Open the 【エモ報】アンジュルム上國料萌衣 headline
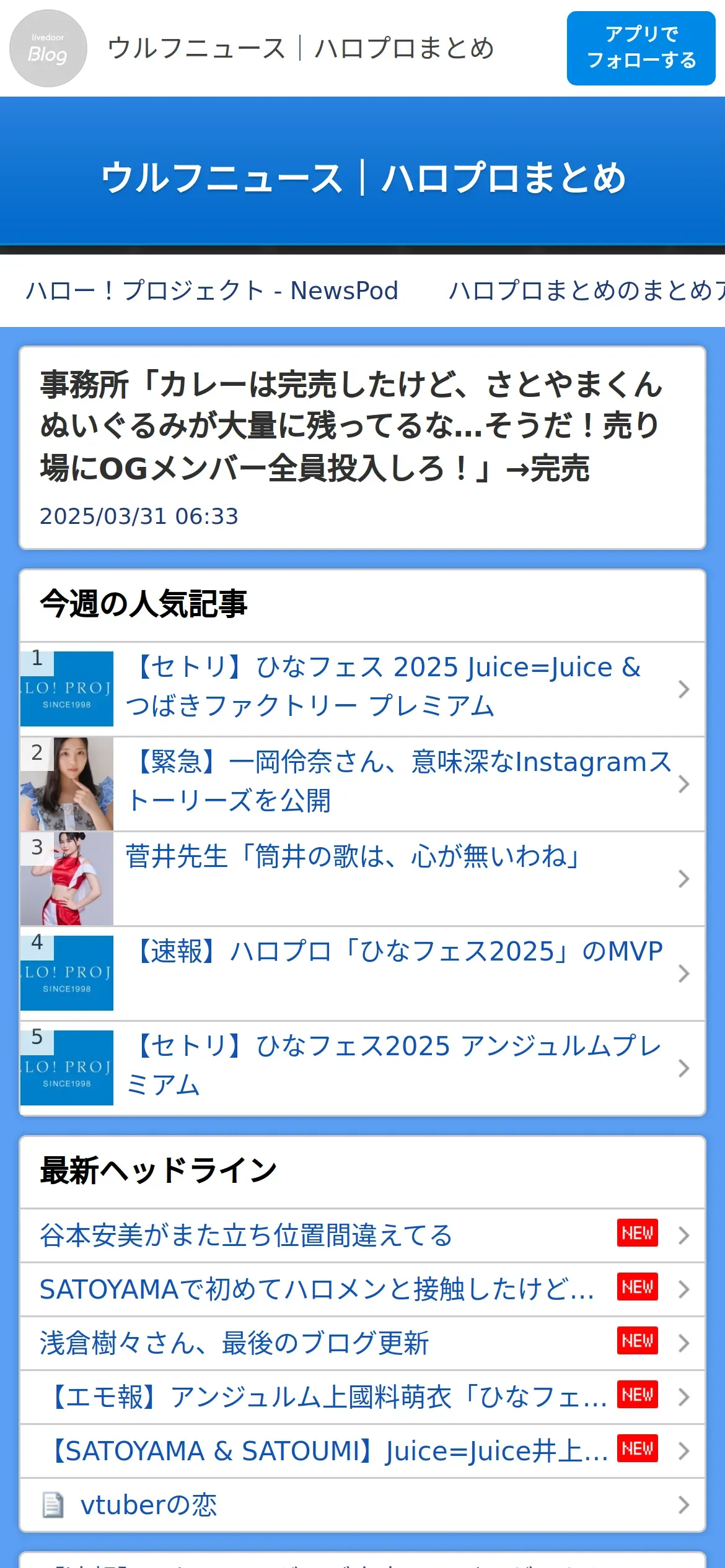This screenshot has width=725, height=1568. [328, 1397]
